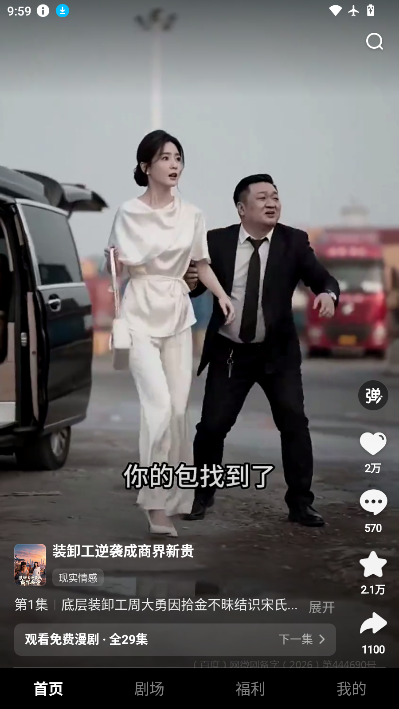Share this episode via the arrow icon
This screenshot has width=399, height=709.
373,624
